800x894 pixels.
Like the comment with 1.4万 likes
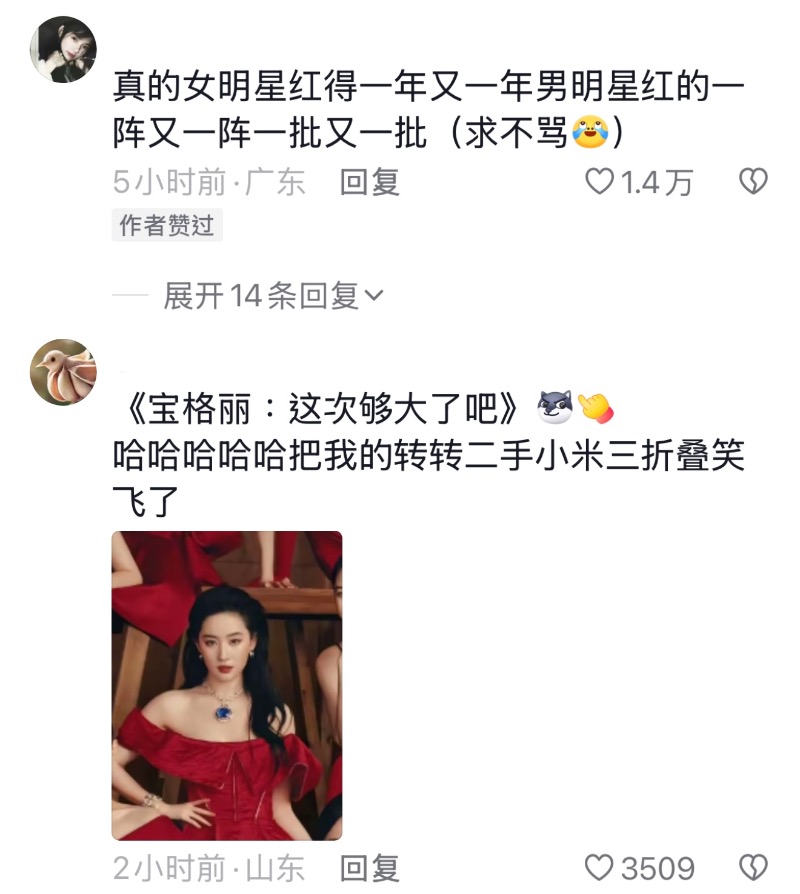[x=599, y=182]
